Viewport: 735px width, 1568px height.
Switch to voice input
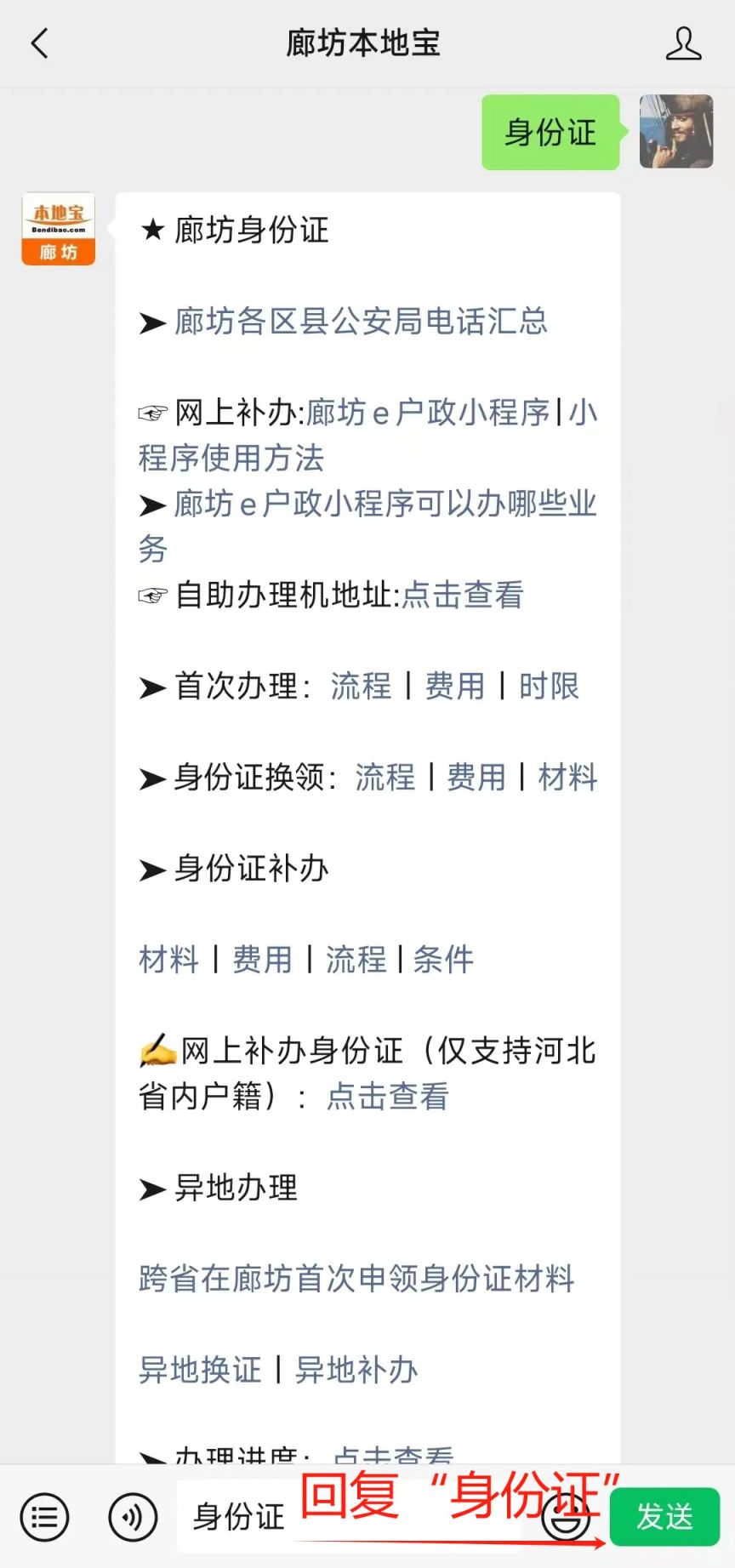pos(133,1516)
